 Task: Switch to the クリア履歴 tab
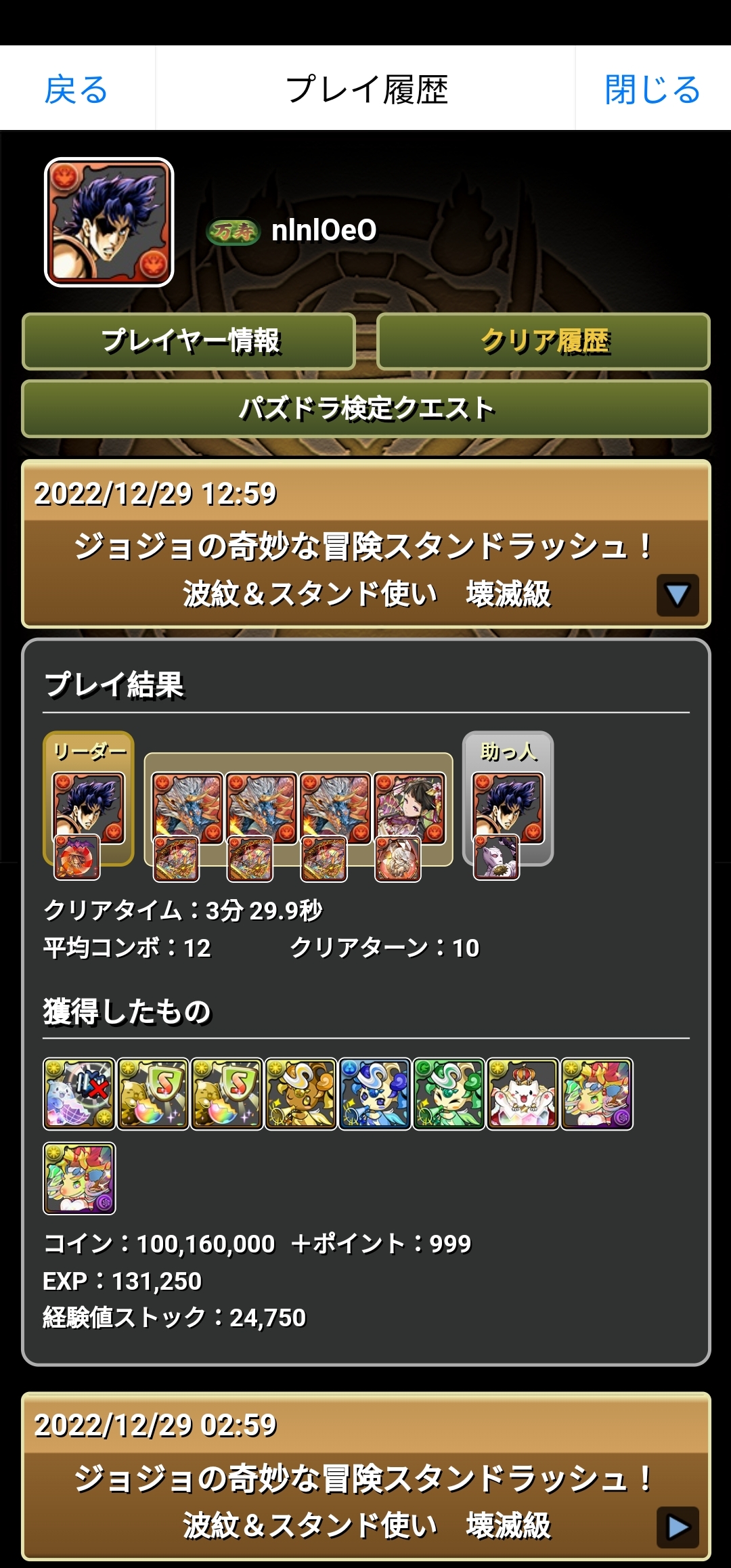click(544, 341)
